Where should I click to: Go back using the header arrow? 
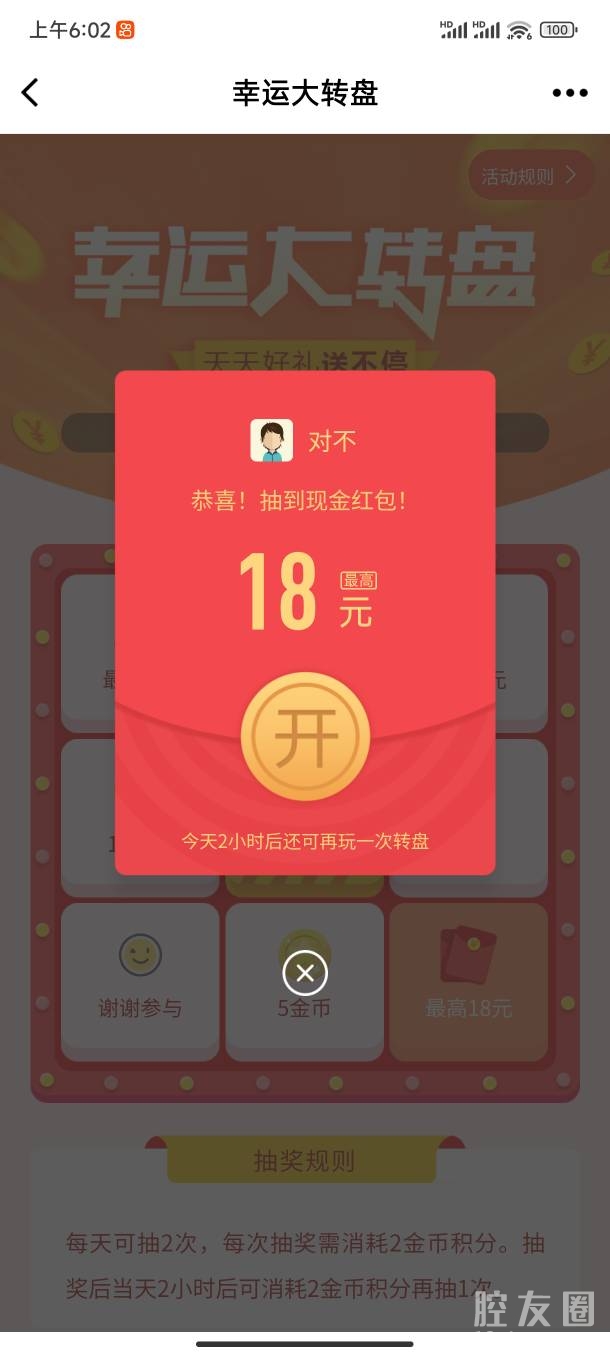tap(30, 93)
